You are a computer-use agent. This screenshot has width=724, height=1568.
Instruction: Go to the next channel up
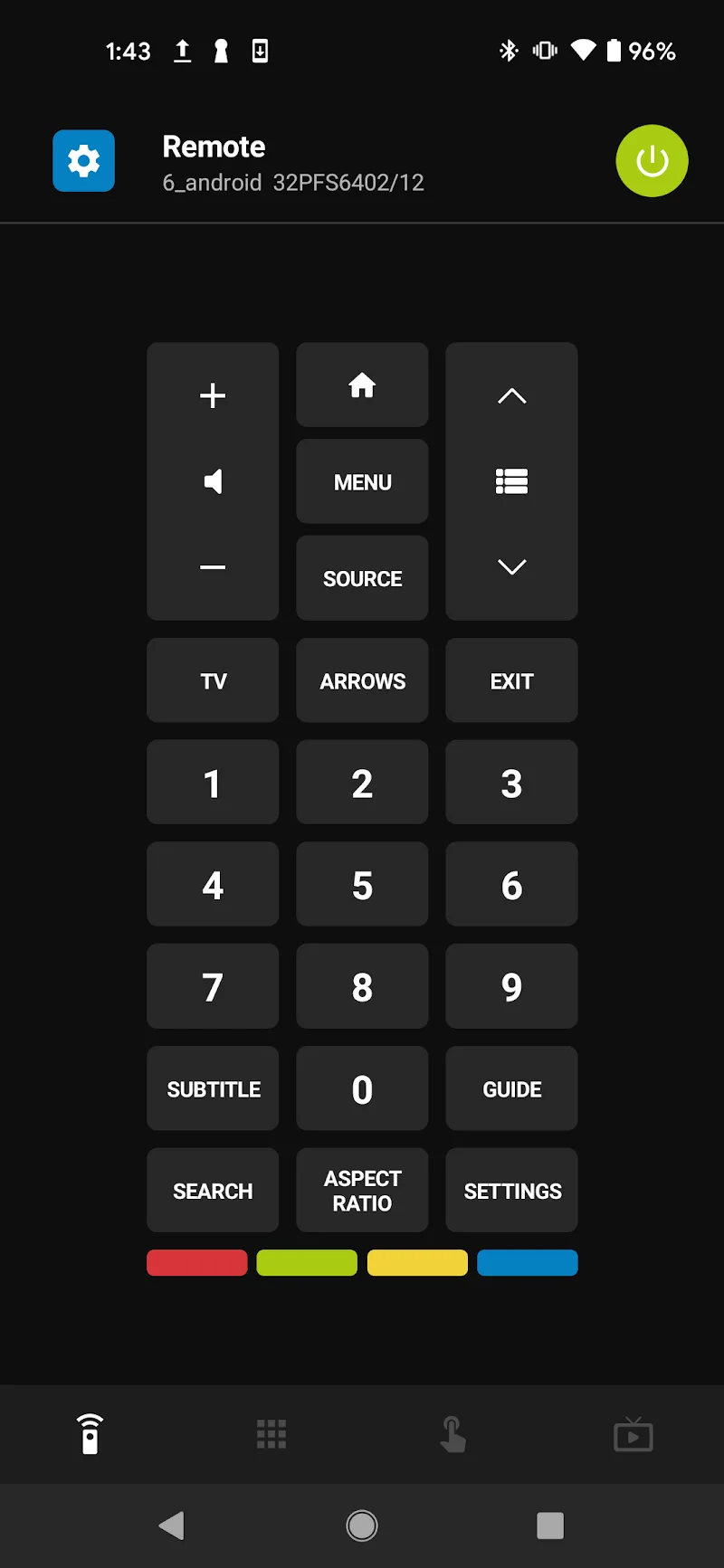(511, 395)
